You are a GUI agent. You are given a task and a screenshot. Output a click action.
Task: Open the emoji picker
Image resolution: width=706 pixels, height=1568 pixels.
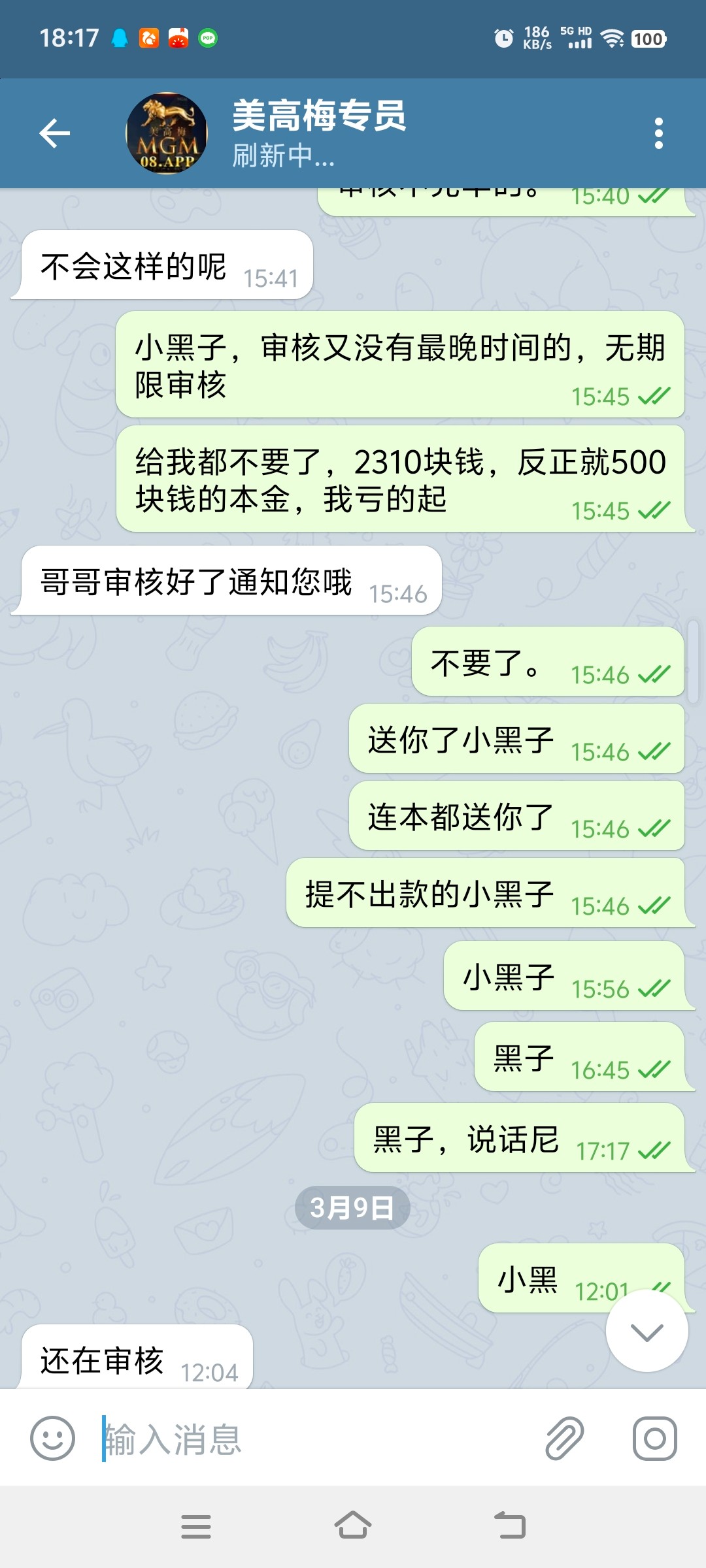point(52,1438)
